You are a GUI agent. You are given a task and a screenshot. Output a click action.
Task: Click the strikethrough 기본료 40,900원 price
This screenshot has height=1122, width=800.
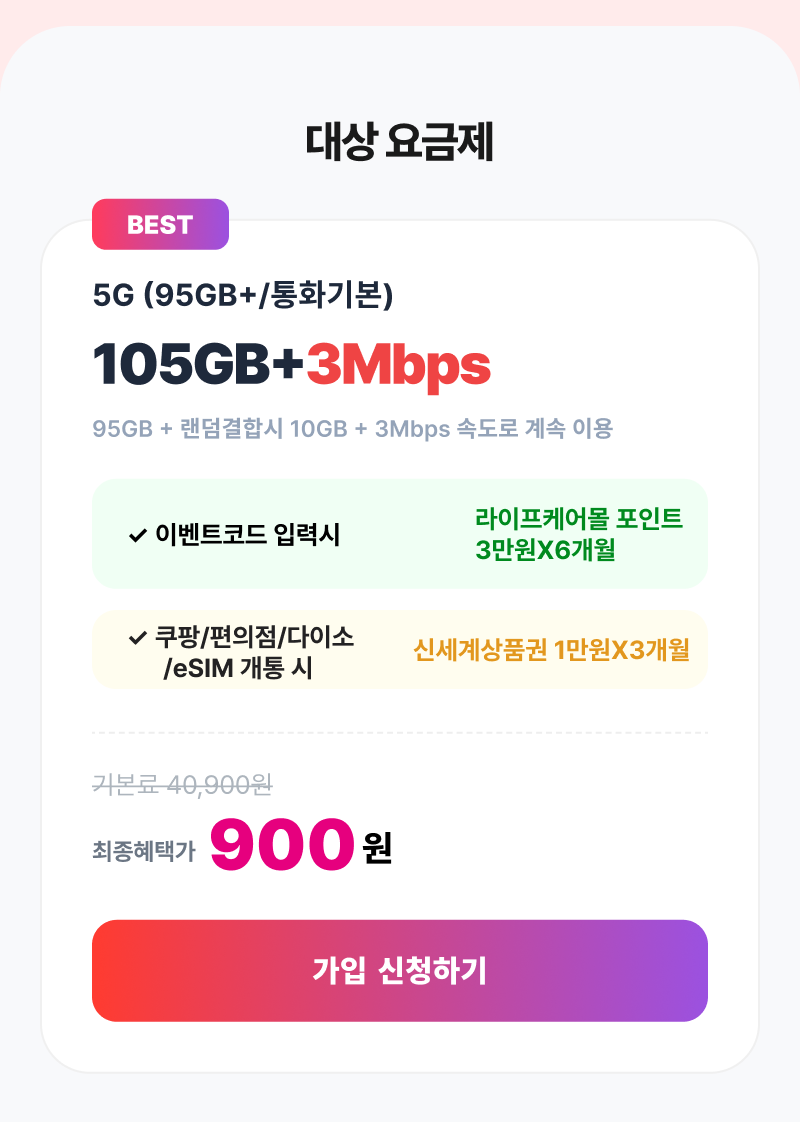coord(183,787)
